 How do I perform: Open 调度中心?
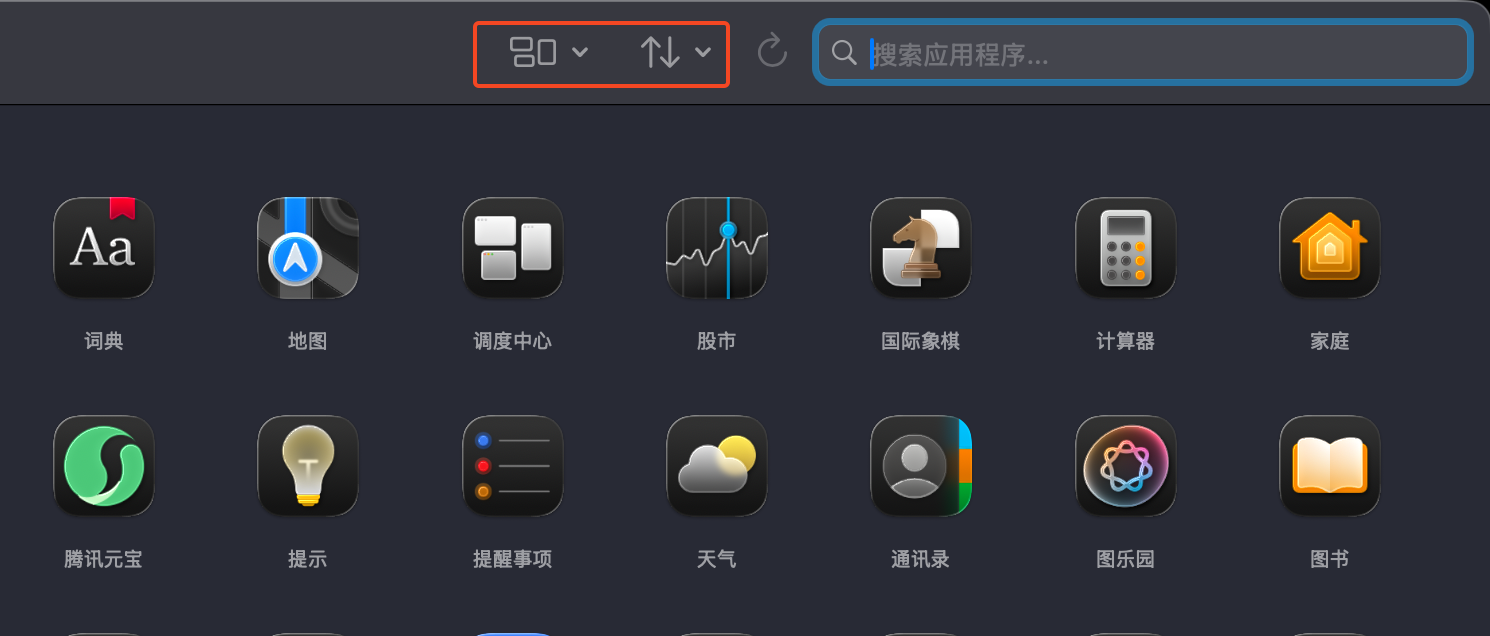tap(513, 249)
